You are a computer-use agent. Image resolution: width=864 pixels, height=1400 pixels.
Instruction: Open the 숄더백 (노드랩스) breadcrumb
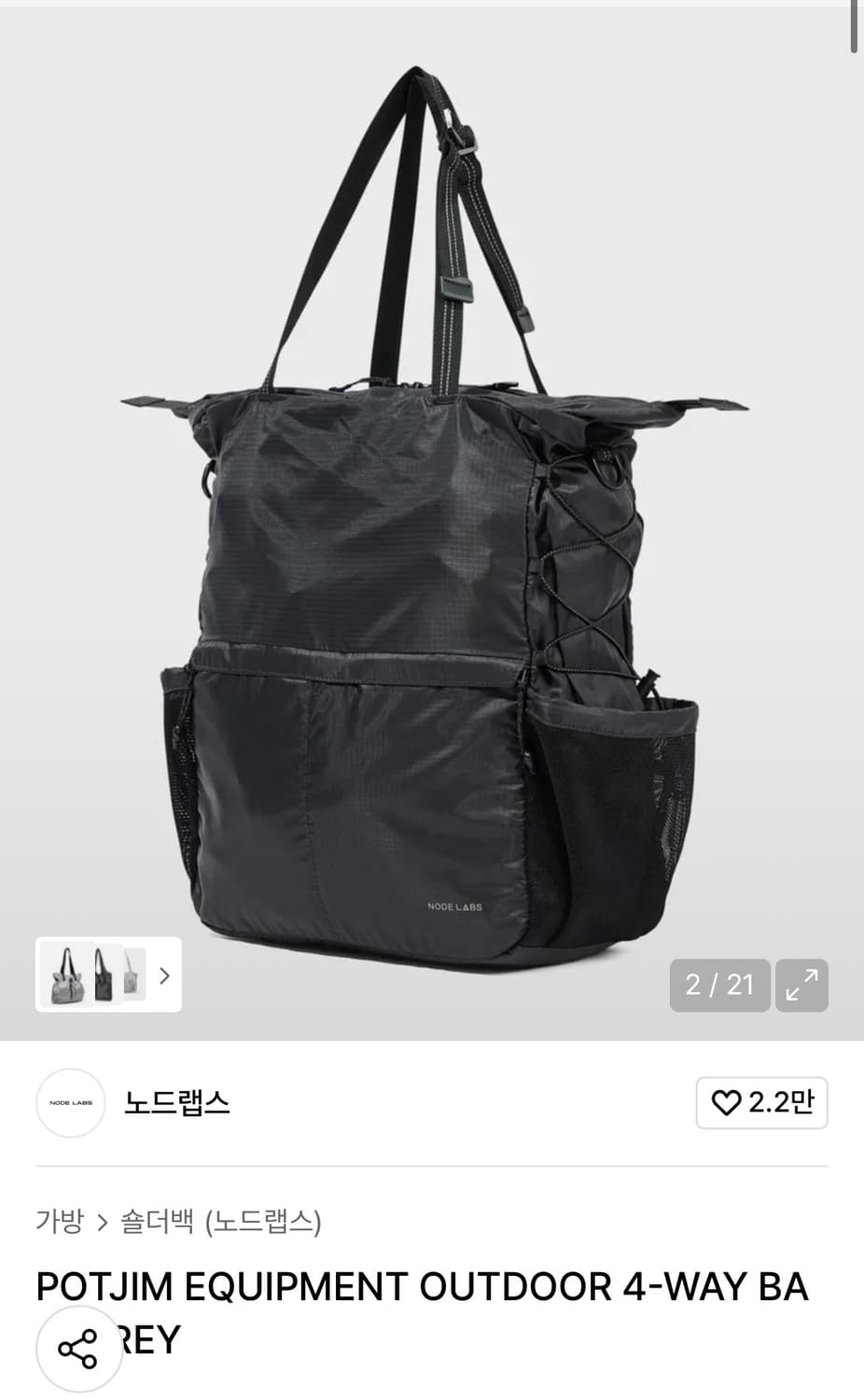[x=220, y=1221]
